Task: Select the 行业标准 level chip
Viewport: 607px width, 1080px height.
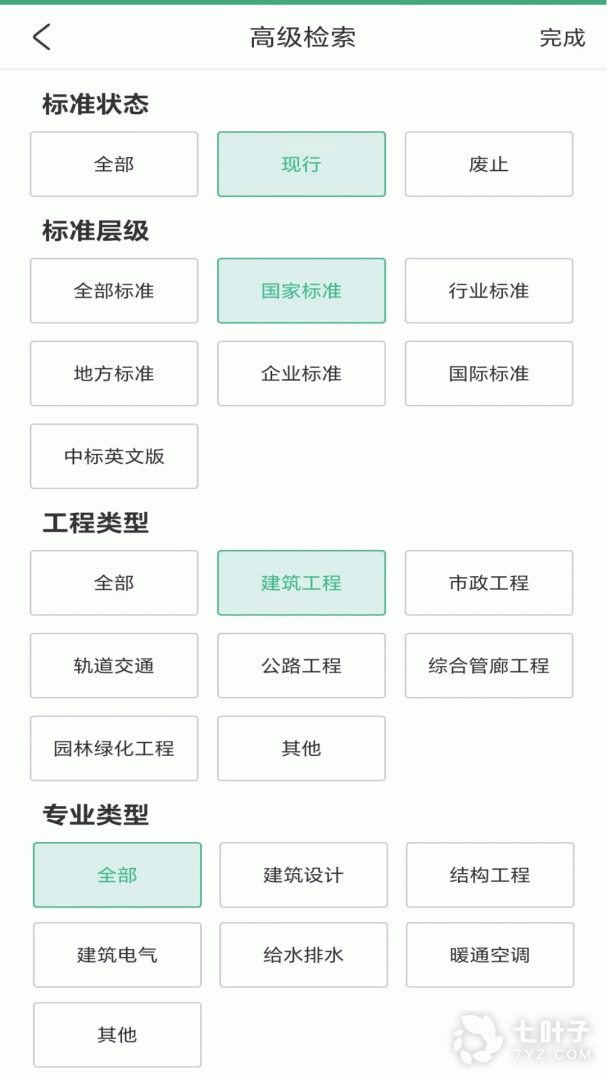Action: [x=488, y=291]
